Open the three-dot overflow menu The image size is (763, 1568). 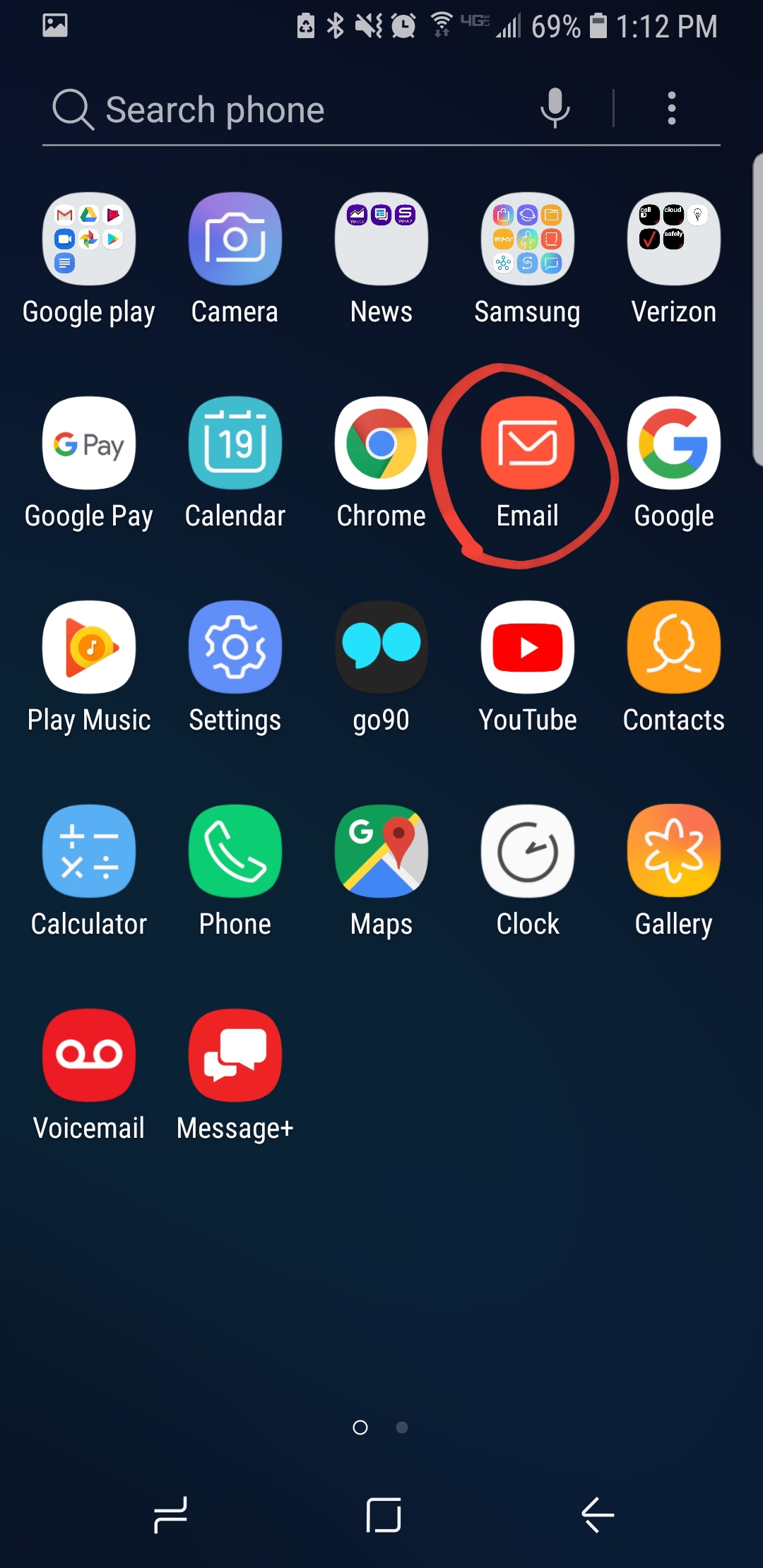pyautogui.click(x=671, y=108)
